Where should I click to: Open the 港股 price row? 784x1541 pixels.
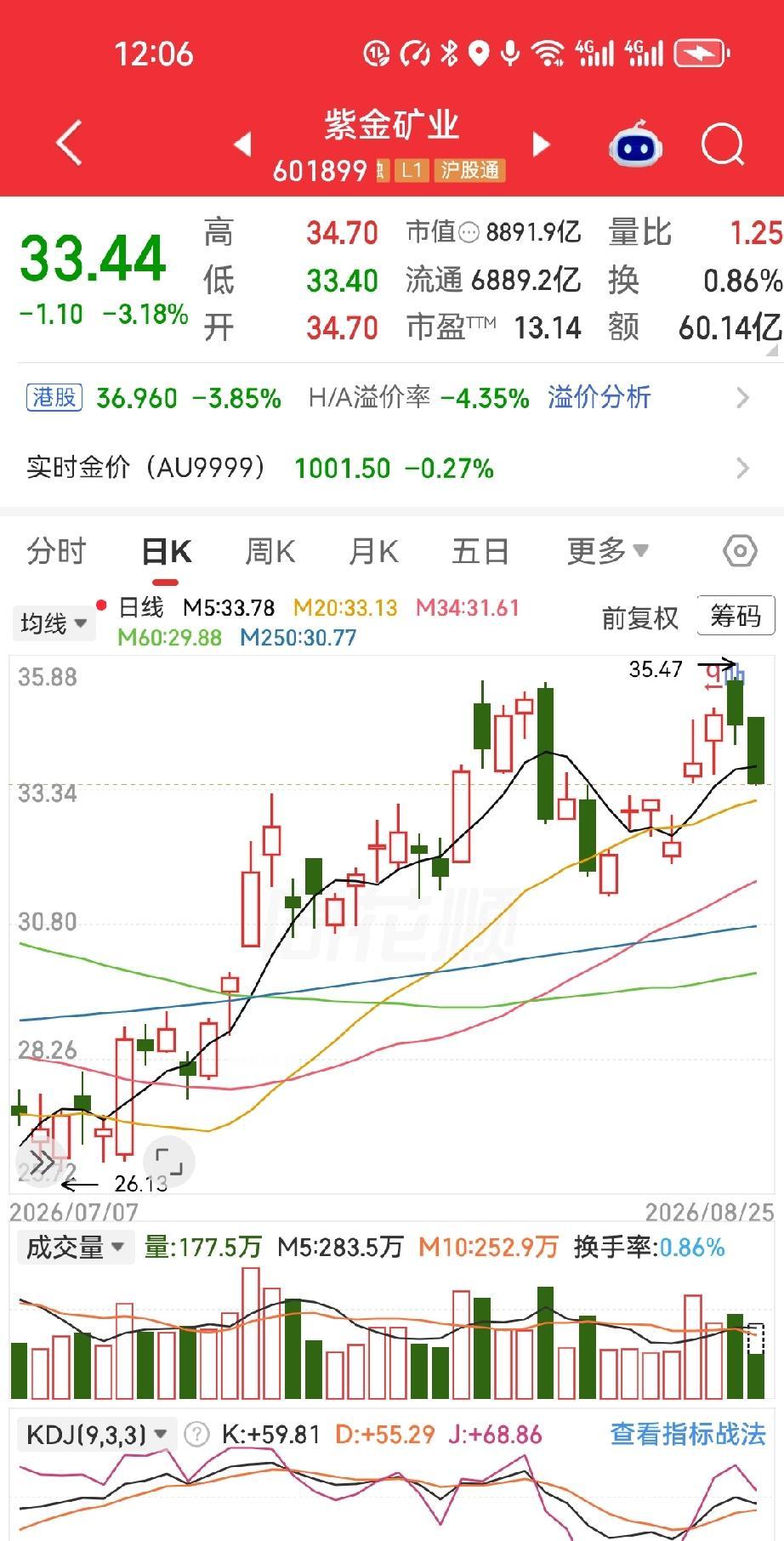[x=392, y=397]
